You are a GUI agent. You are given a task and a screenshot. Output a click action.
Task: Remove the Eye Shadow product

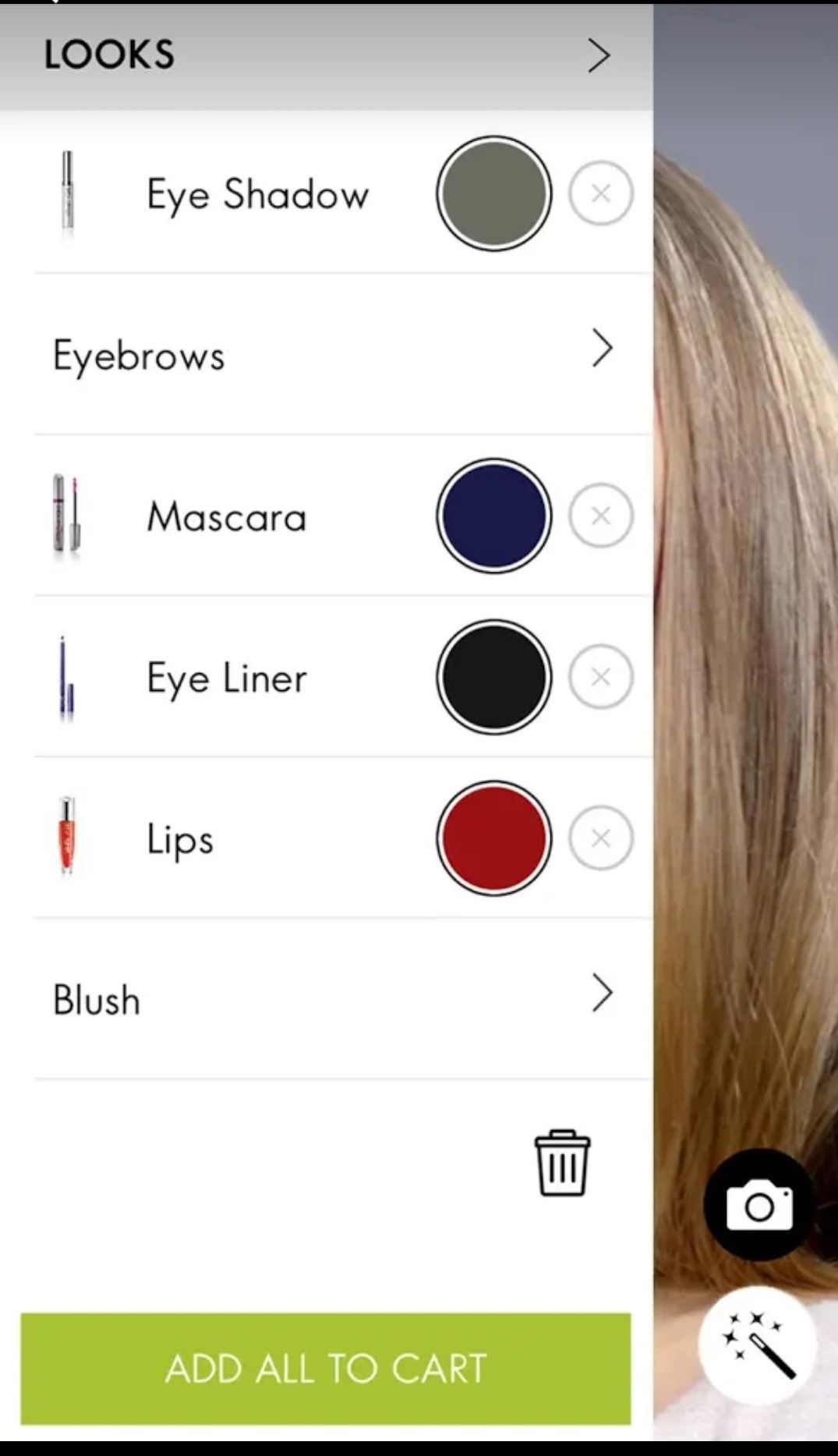(x=600, y=193)
